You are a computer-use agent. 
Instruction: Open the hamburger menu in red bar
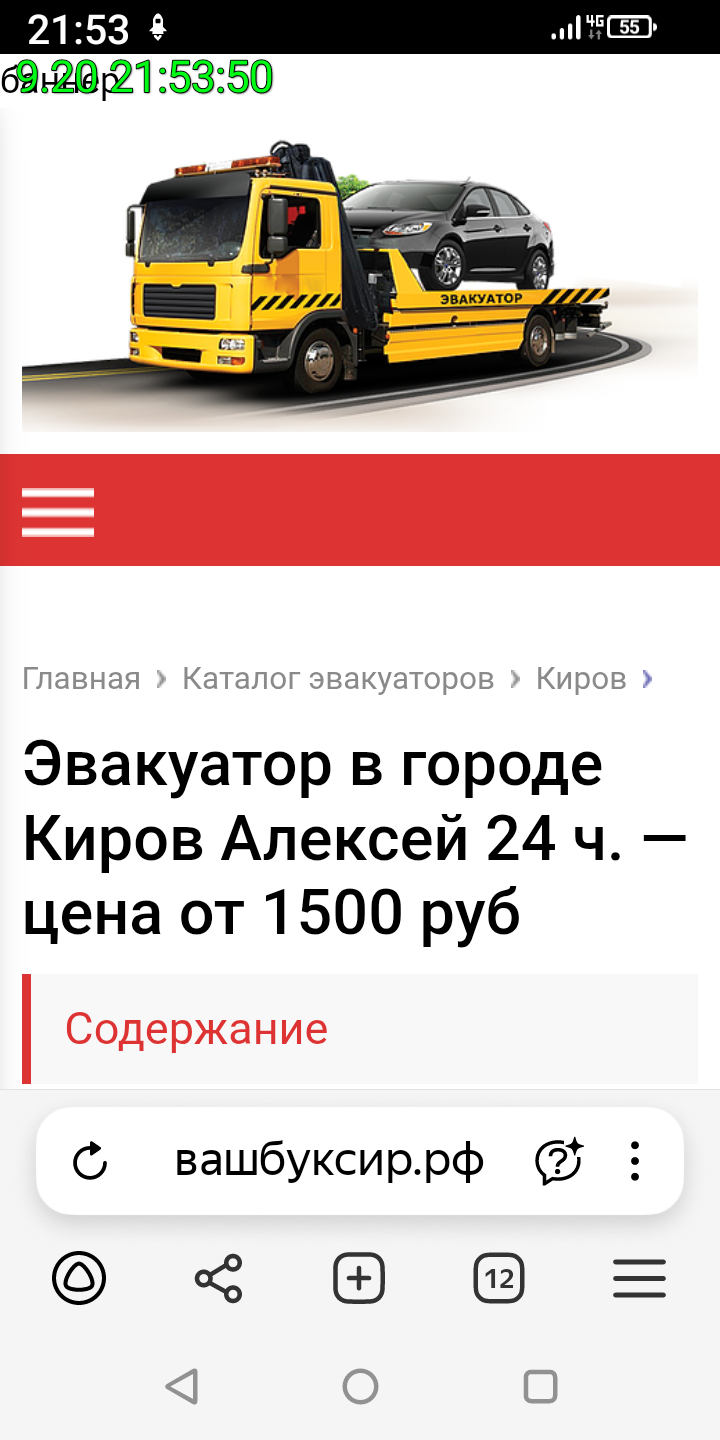click(x=58, y=512)
